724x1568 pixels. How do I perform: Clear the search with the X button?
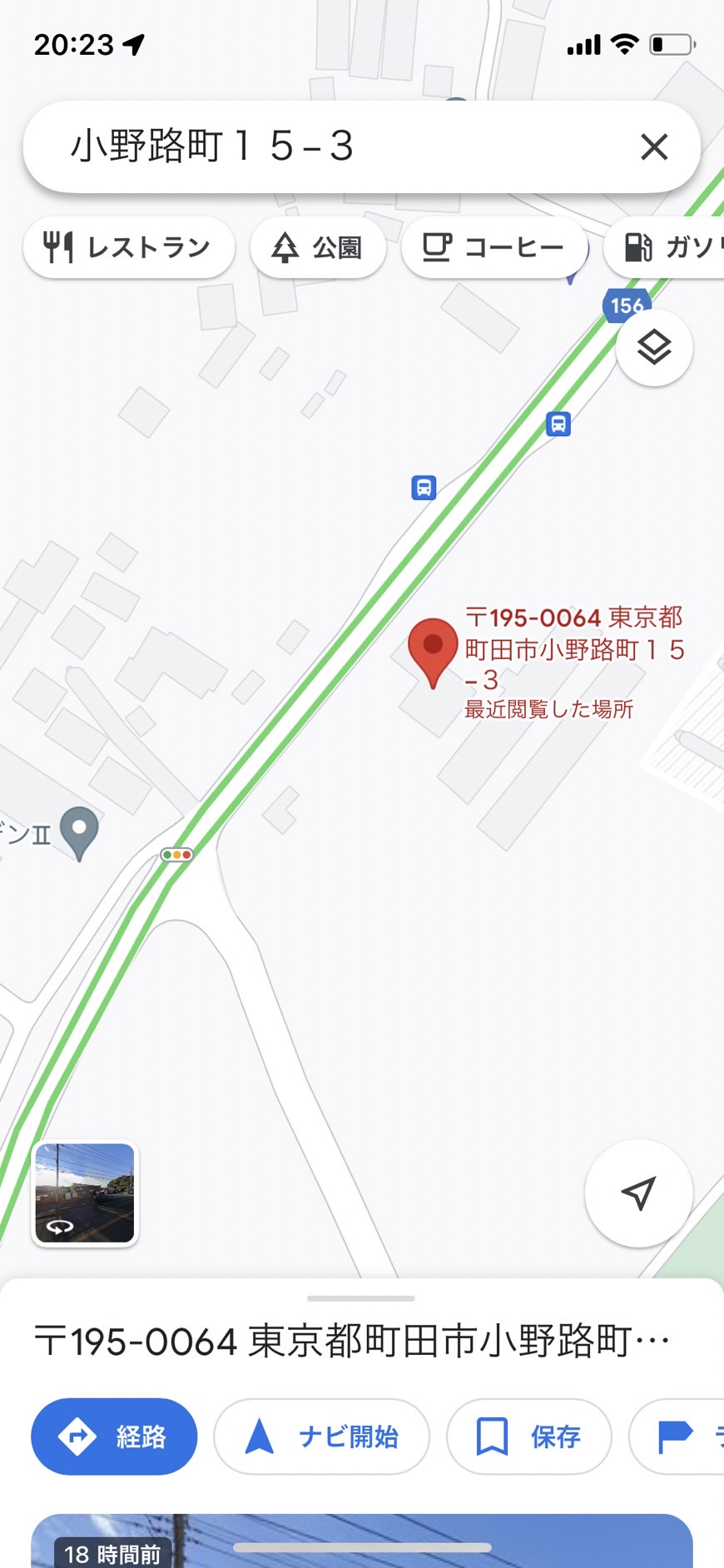pyautogui.click(x=654, y=147)
